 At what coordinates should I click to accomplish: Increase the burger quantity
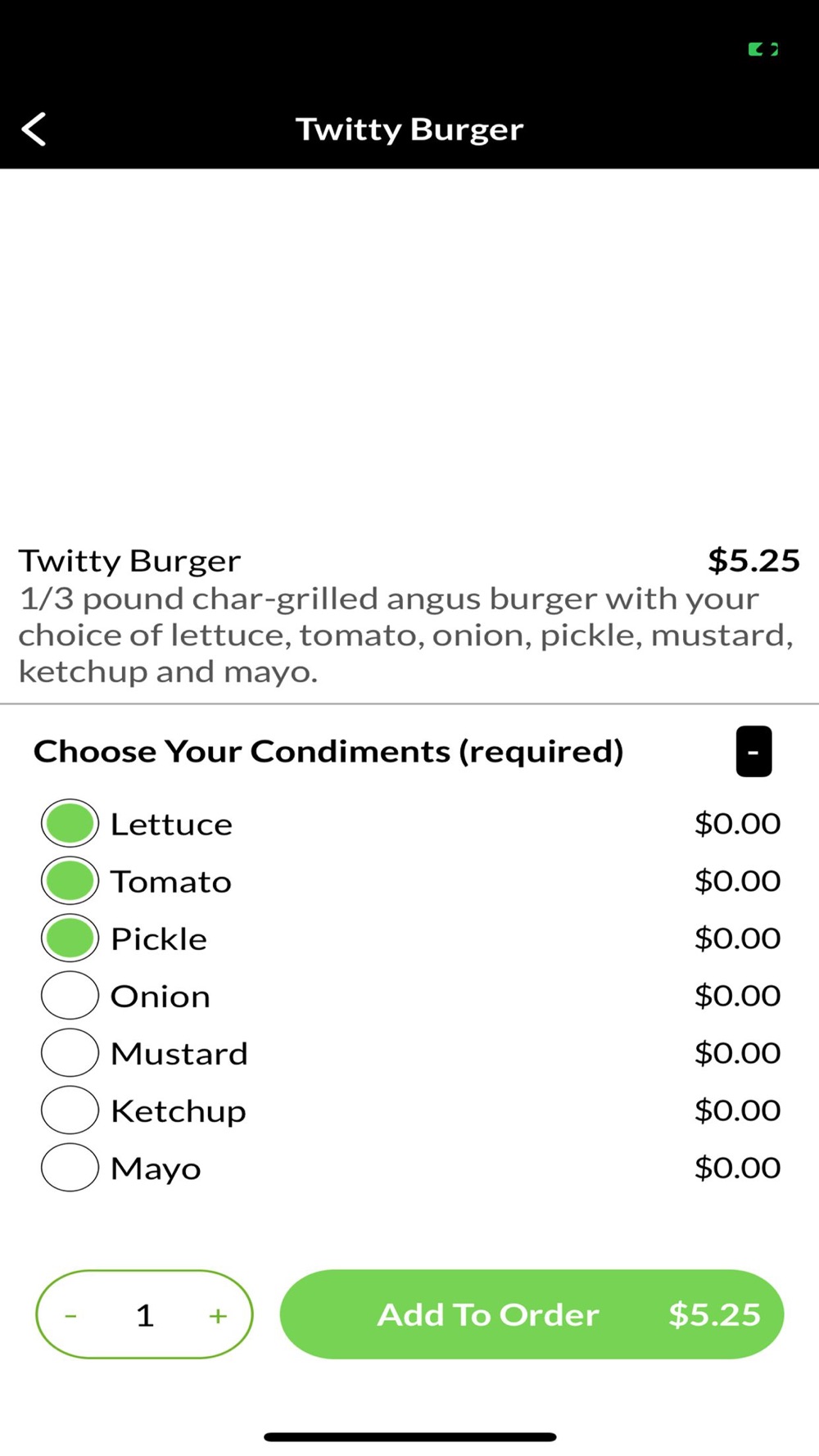(x=218, y=1315)
